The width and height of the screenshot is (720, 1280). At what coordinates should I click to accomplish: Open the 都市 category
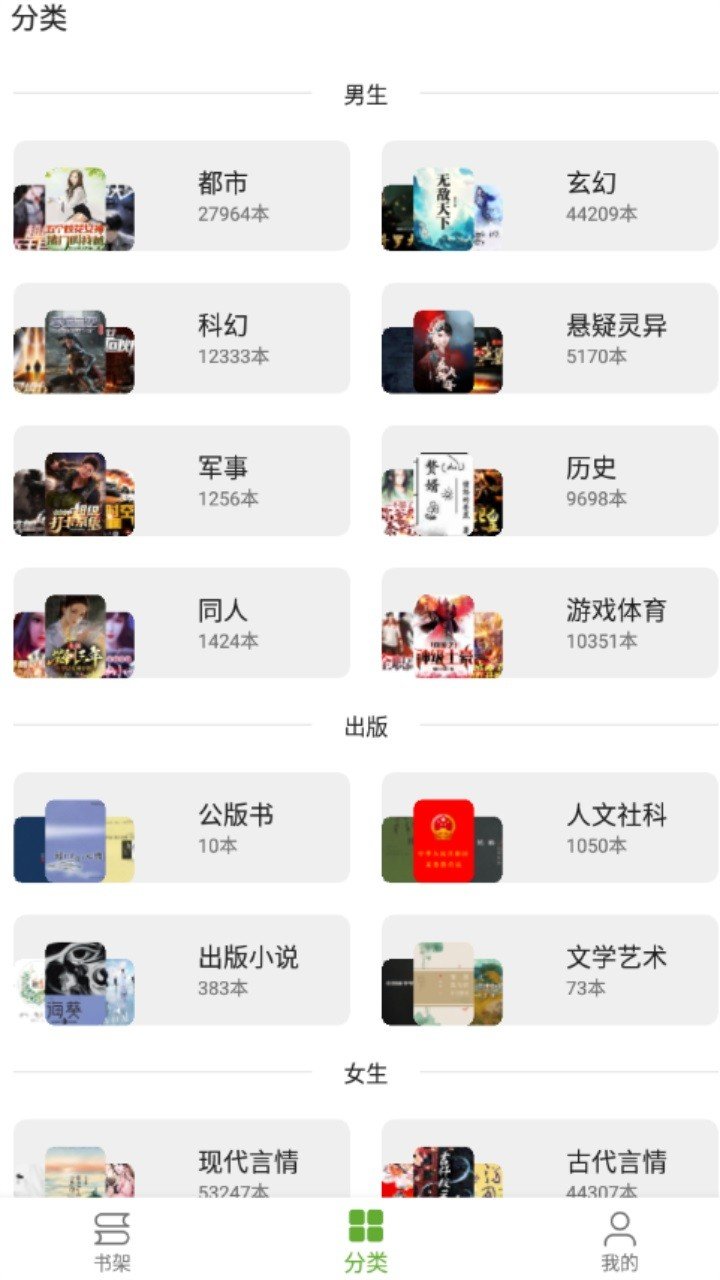[x=182, y=196]
